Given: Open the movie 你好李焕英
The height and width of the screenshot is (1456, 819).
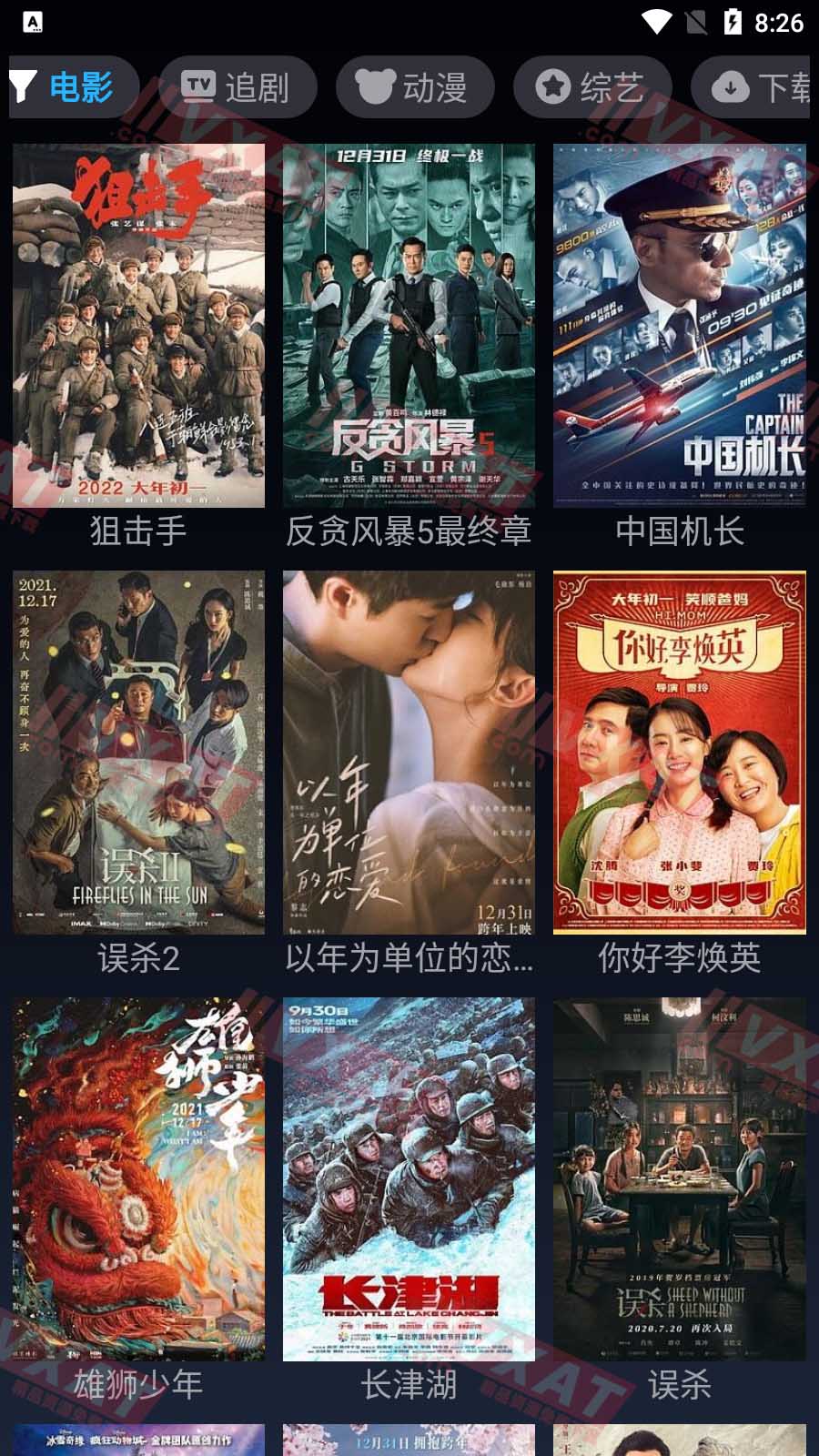Looking at the screenshot, I should pyautogui.click(x=679, y=753).
